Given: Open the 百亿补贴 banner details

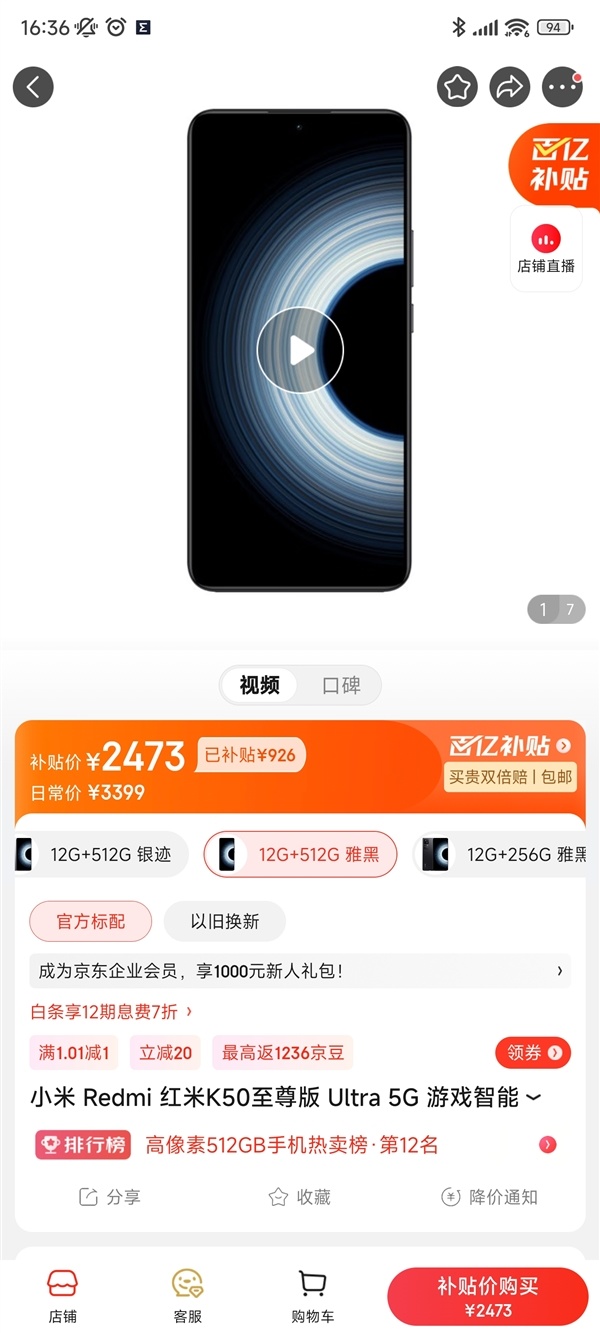Looking at the screenshot, I should pyautogui.click(x=511, y=746).
